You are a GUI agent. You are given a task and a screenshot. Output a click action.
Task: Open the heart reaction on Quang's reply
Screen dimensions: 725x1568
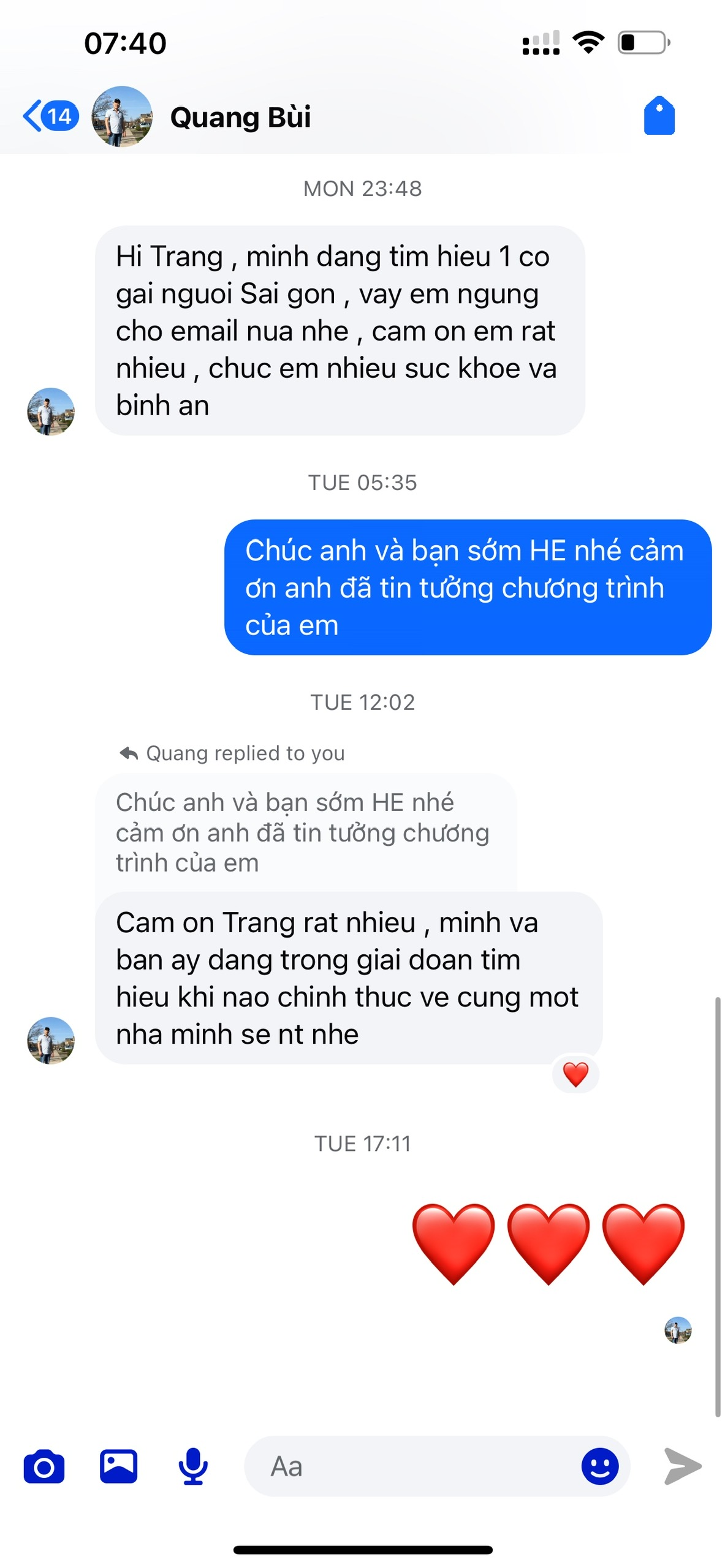pyautogui.click(x=575, y=1074)
